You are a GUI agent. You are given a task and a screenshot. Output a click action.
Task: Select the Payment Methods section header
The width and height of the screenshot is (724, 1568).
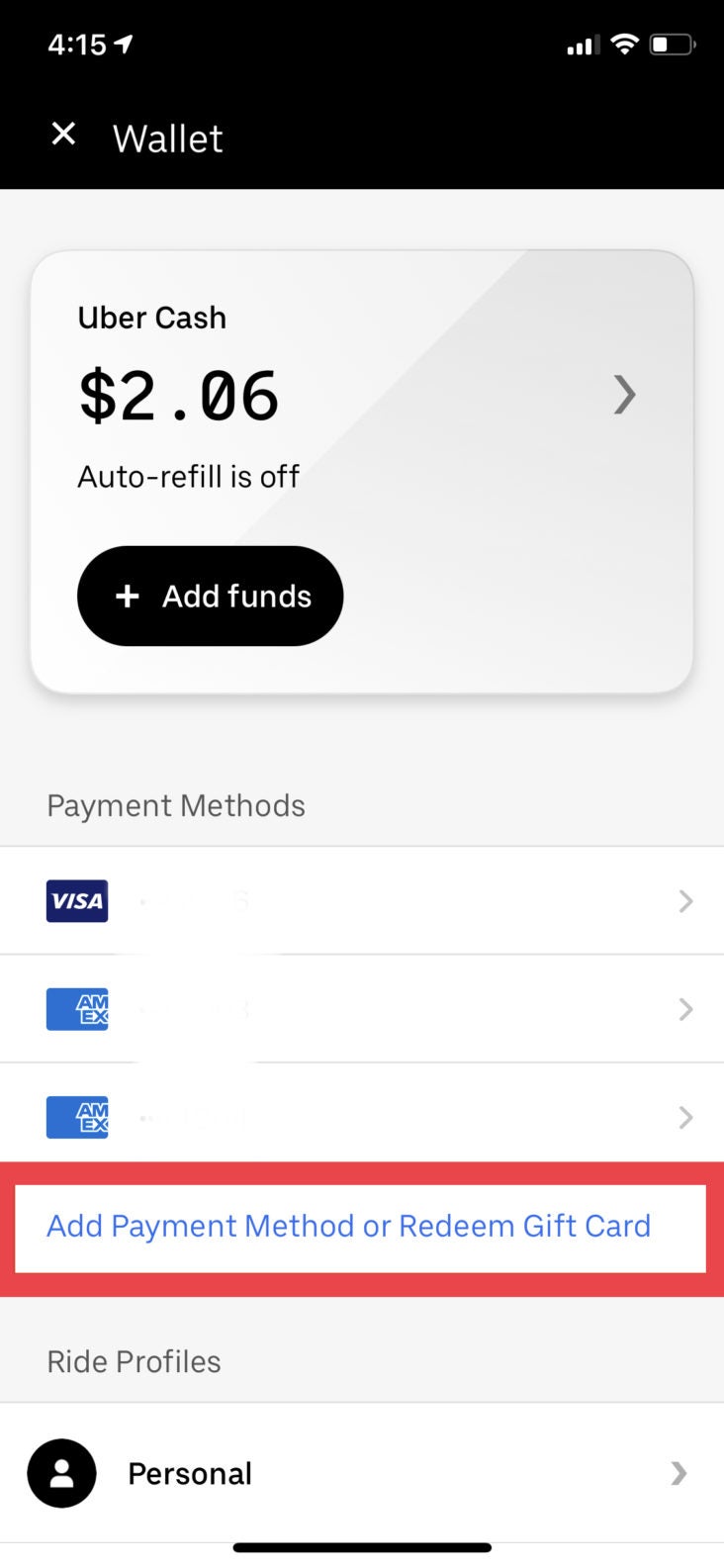(x=175, y=805)
